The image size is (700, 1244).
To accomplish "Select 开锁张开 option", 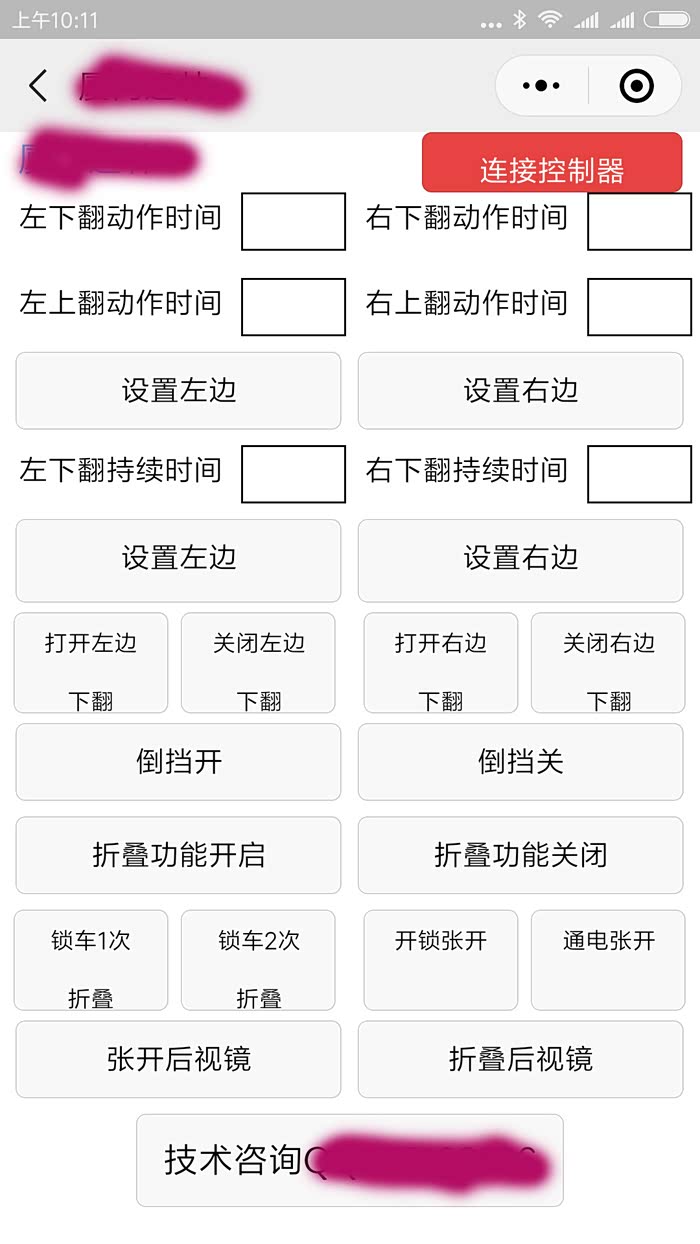I will 441,960.
